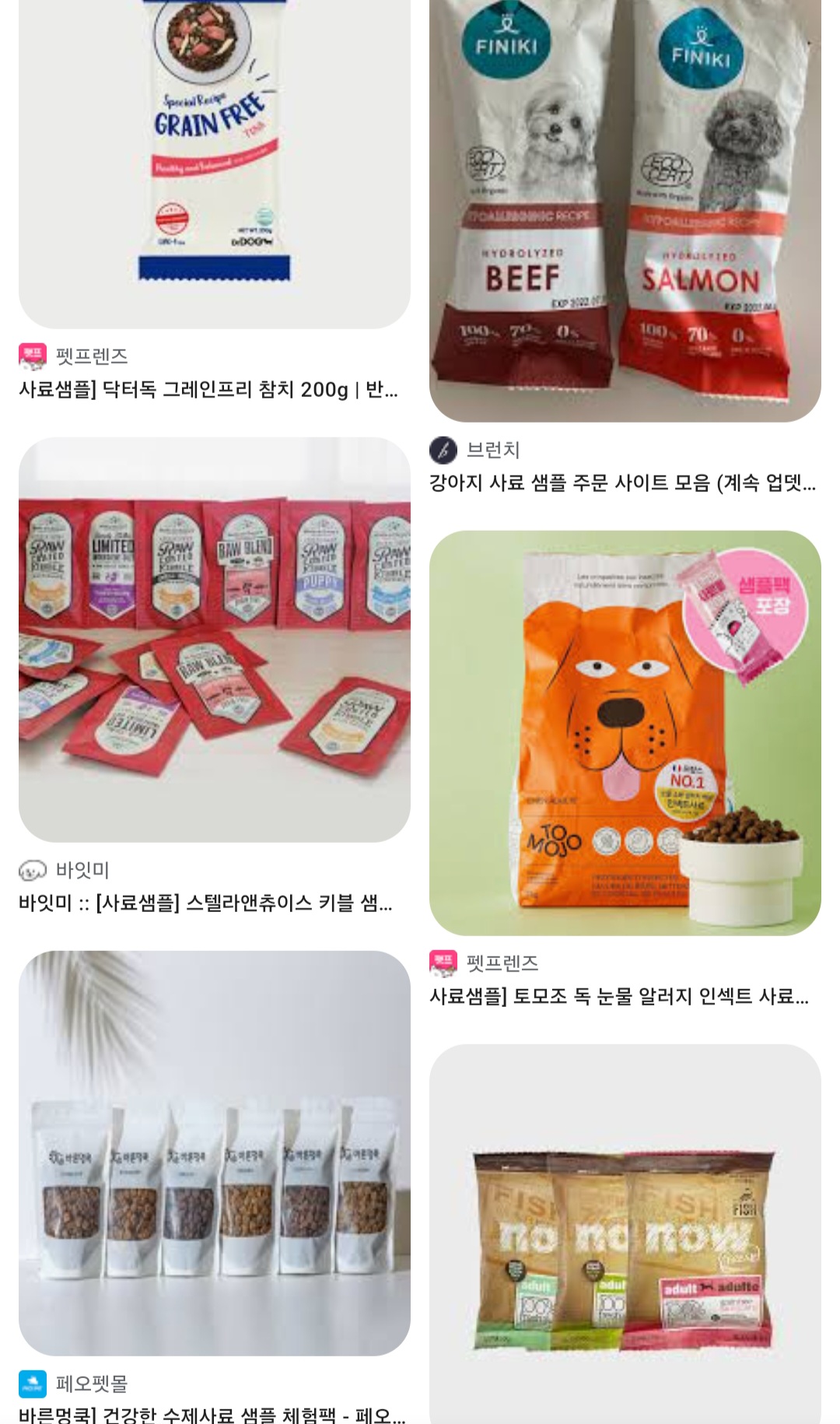Open the 바잇미 스텔라앤츄이스 키블 샘플 link
The width and height of the screenshot is (840, 1424).
205,903
